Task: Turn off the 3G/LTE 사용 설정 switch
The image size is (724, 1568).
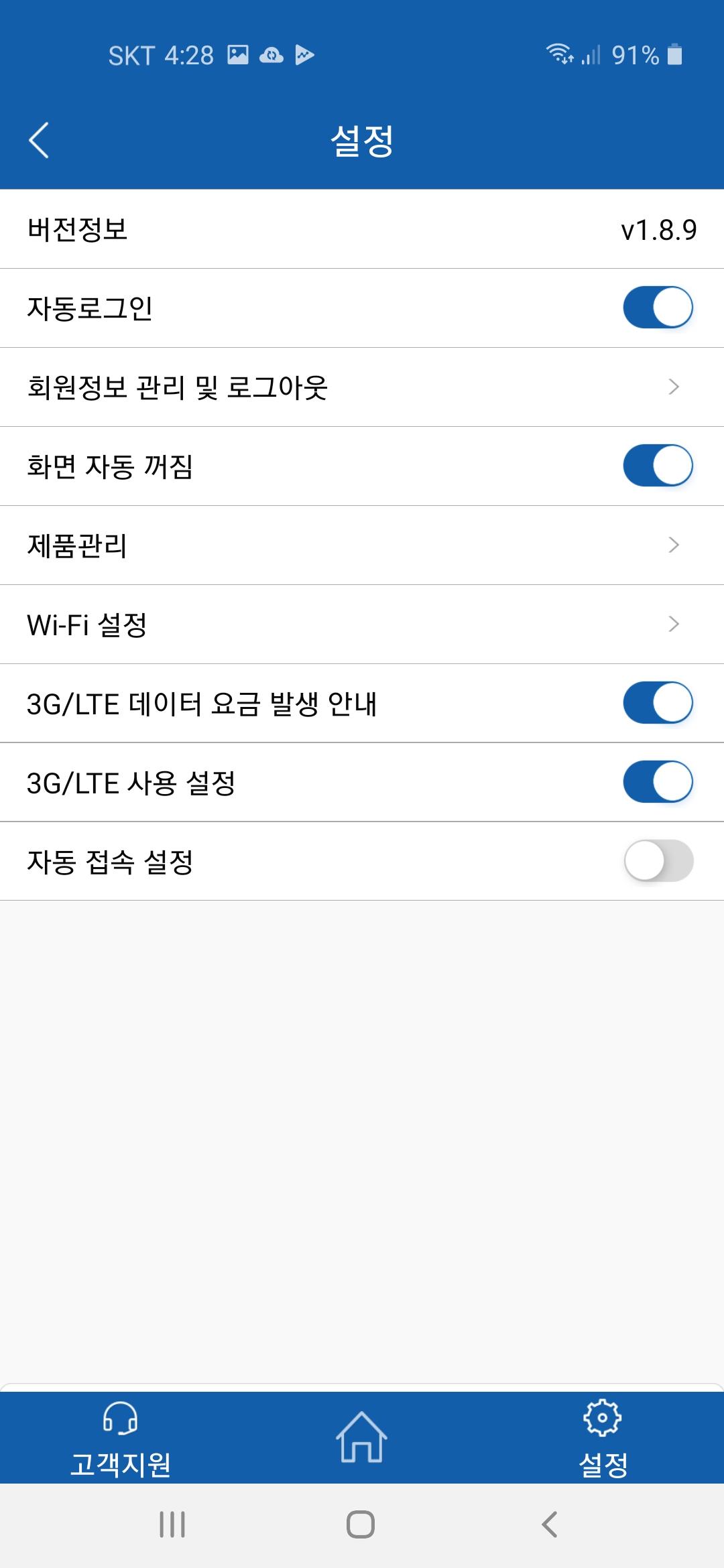Action: tap(658, 782)
